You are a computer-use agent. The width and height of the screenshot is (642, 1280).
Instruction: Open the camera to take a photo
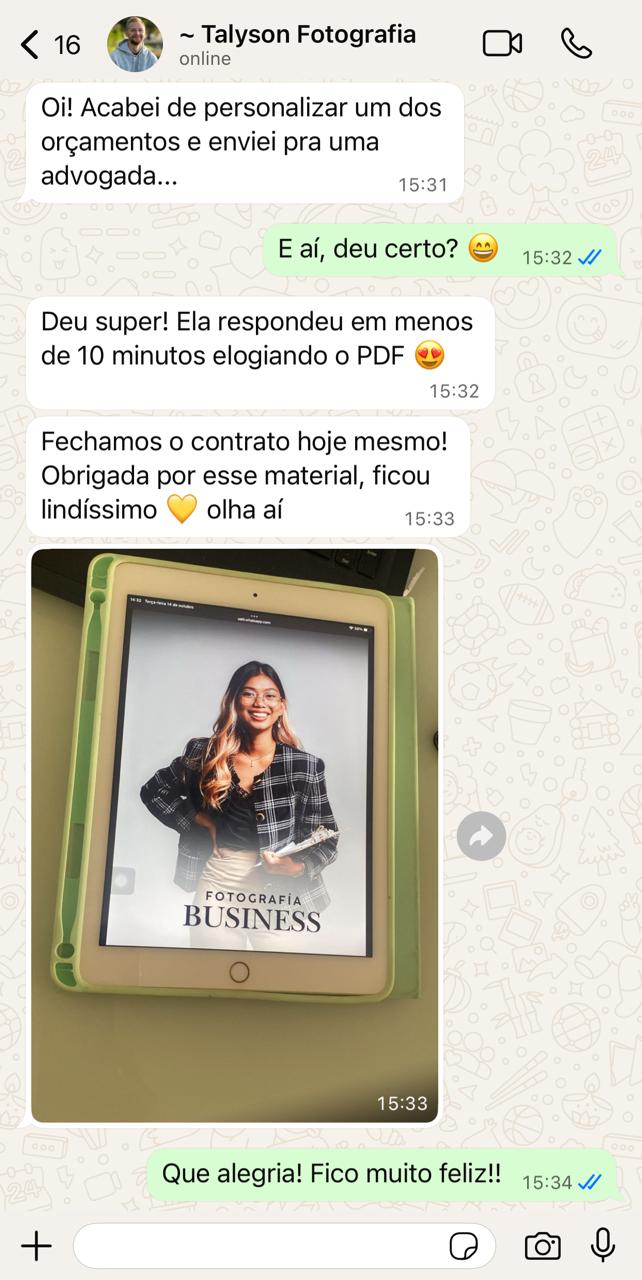point(542,1246)
